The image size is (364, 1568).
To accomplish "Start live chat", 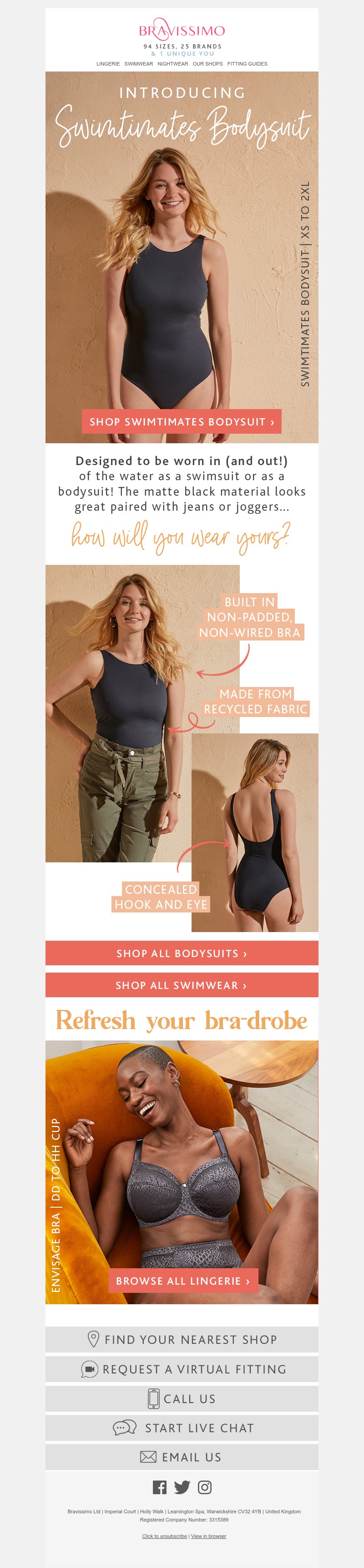I will (x=182, y=1428).
